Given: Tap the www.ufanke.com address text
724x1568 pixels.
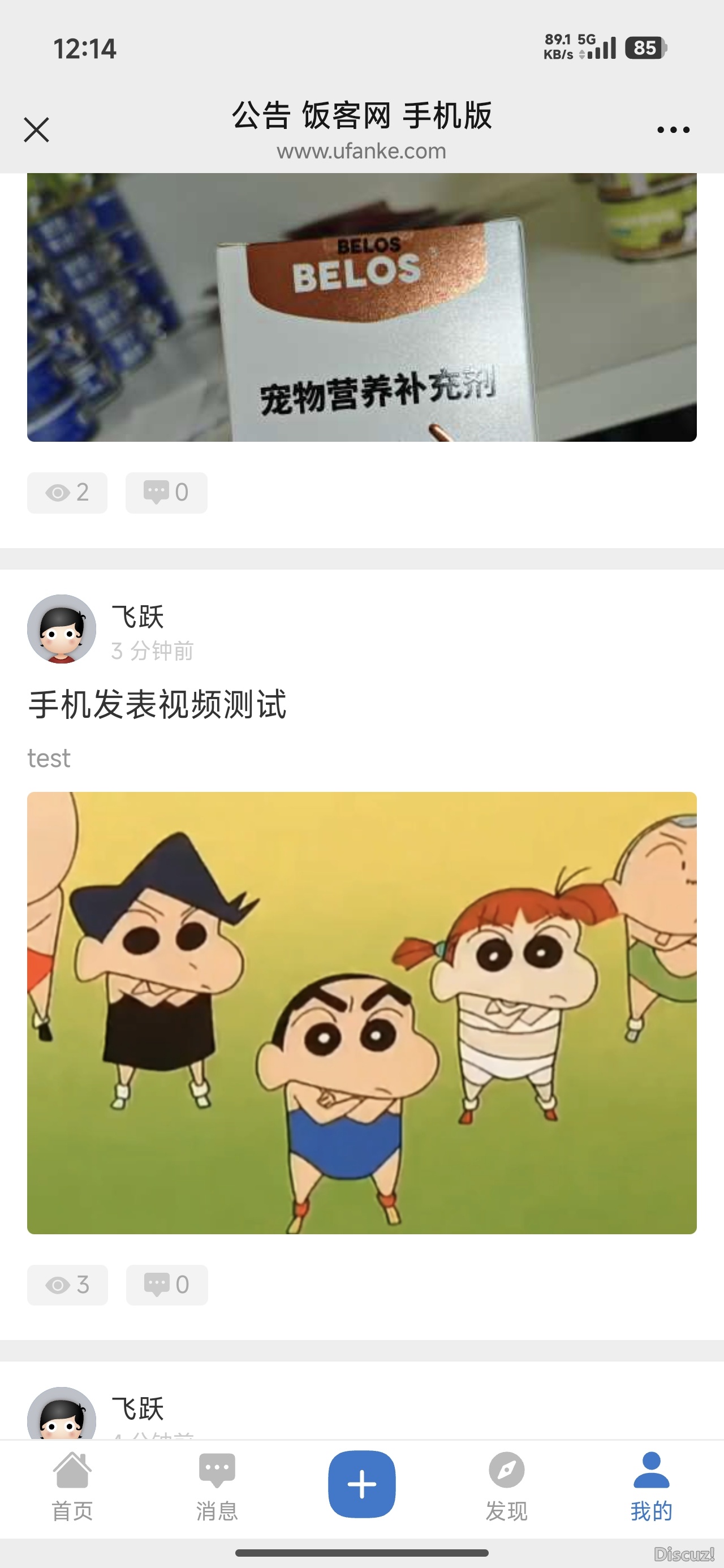Looking at the screenshot, I should point(361,151).
